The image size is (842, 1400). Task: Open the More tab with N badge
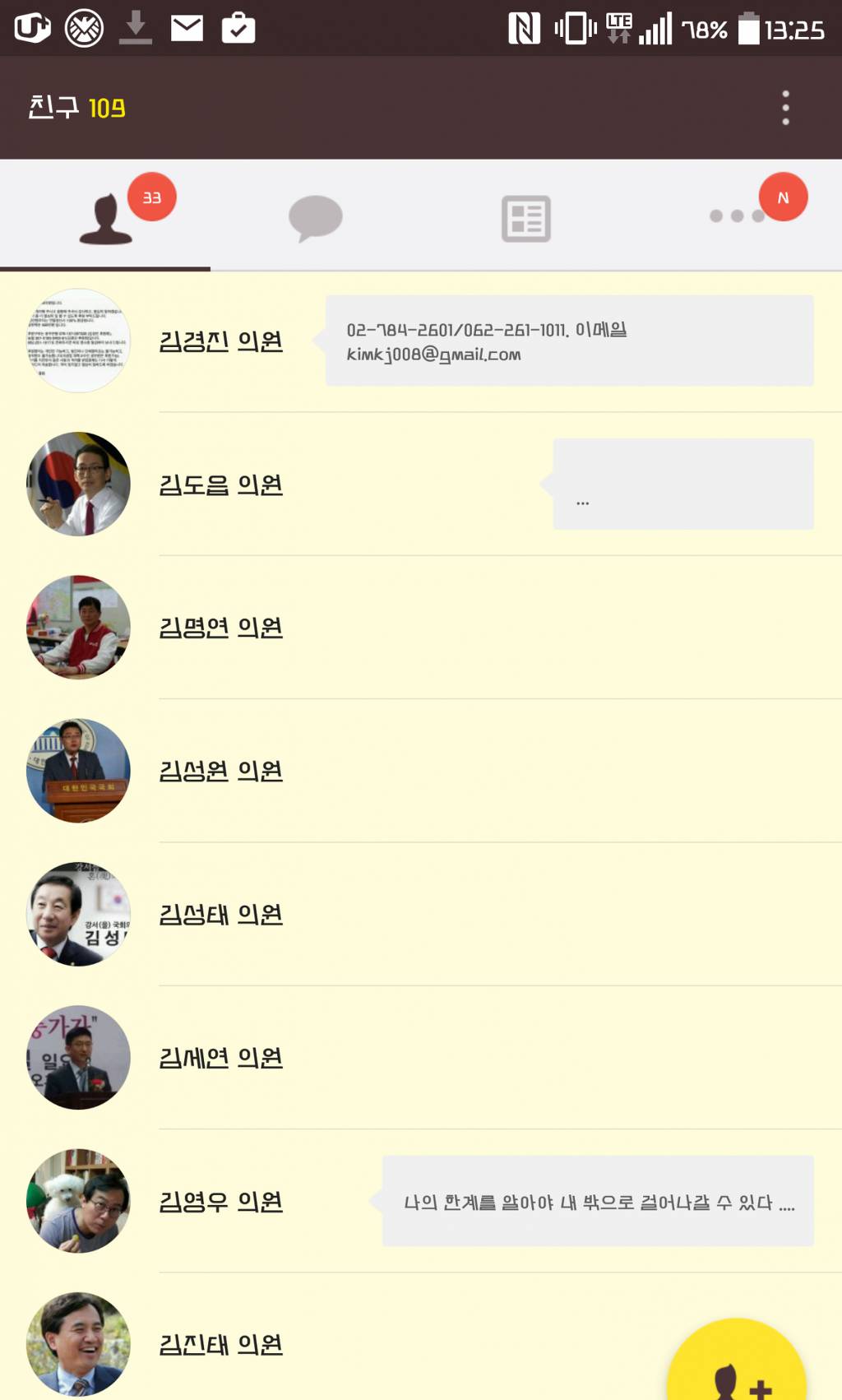coord(736,217)
